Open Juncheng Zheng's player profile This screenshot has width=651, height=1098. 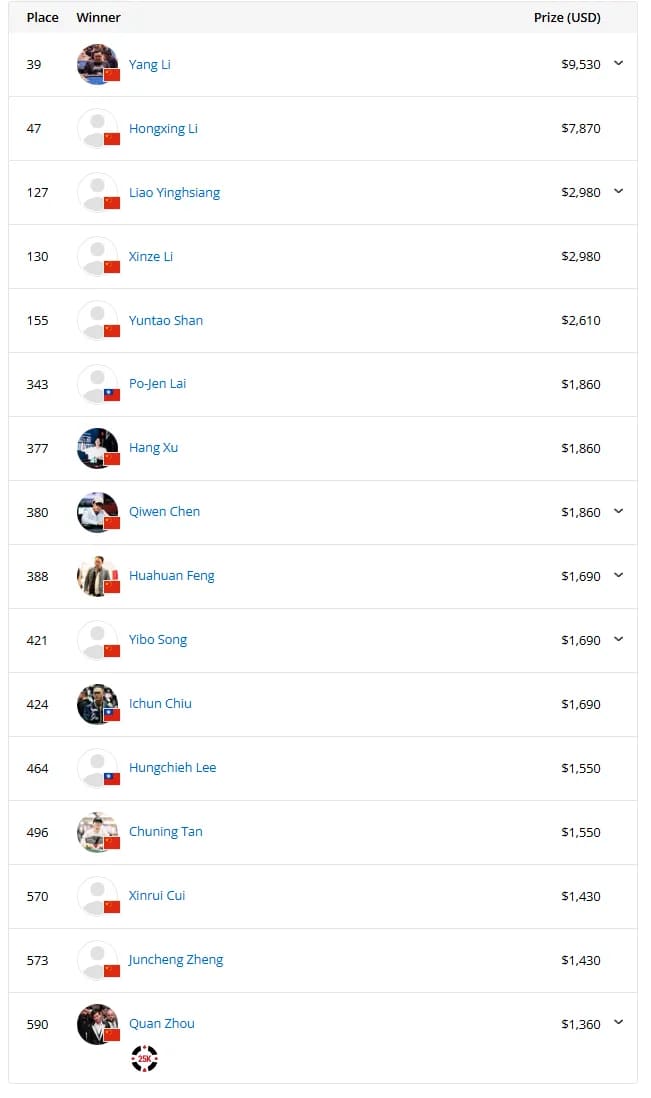176,960
